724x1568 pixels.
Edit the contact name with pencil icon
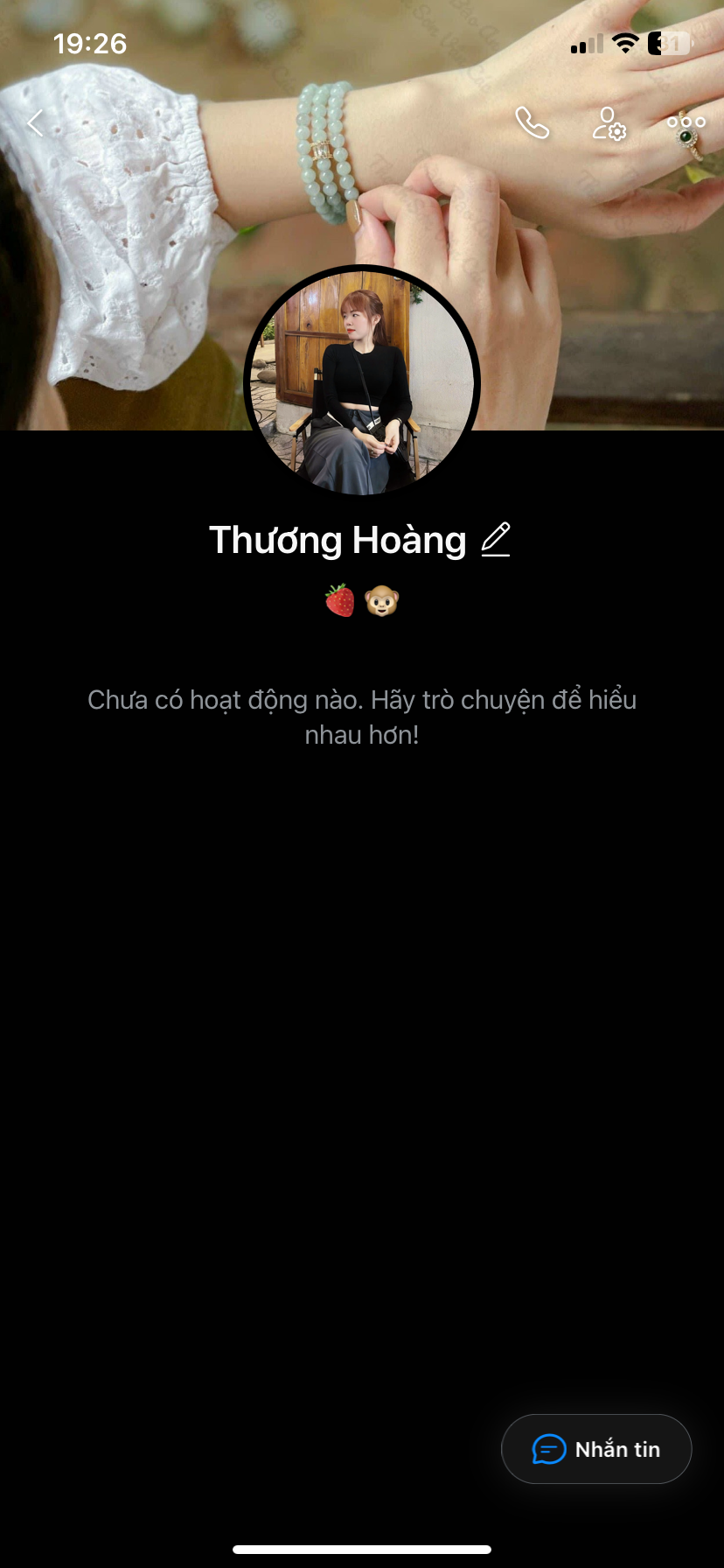point(496,539)
